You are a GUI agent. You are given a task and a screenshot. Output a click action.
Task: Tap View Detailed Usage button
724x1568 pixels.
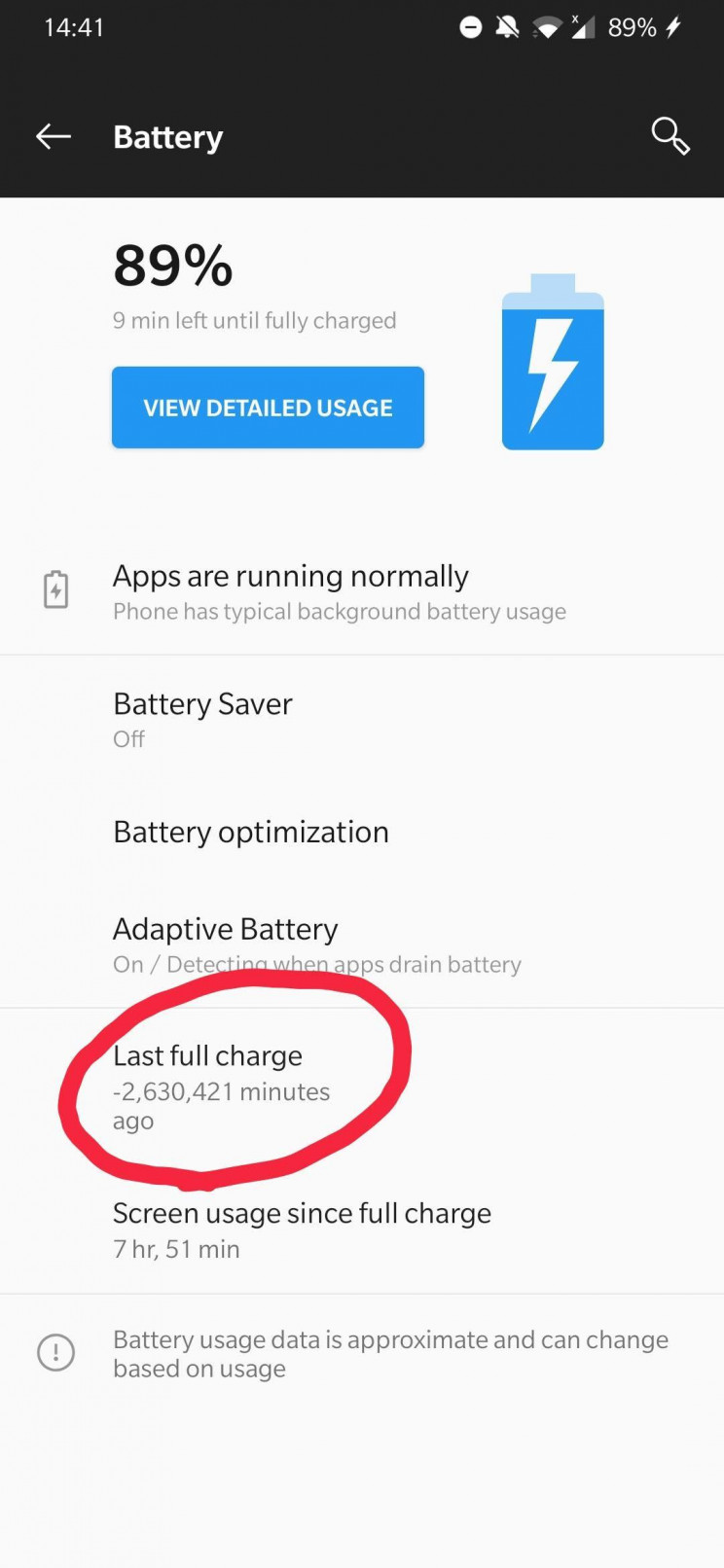point(268,408)
